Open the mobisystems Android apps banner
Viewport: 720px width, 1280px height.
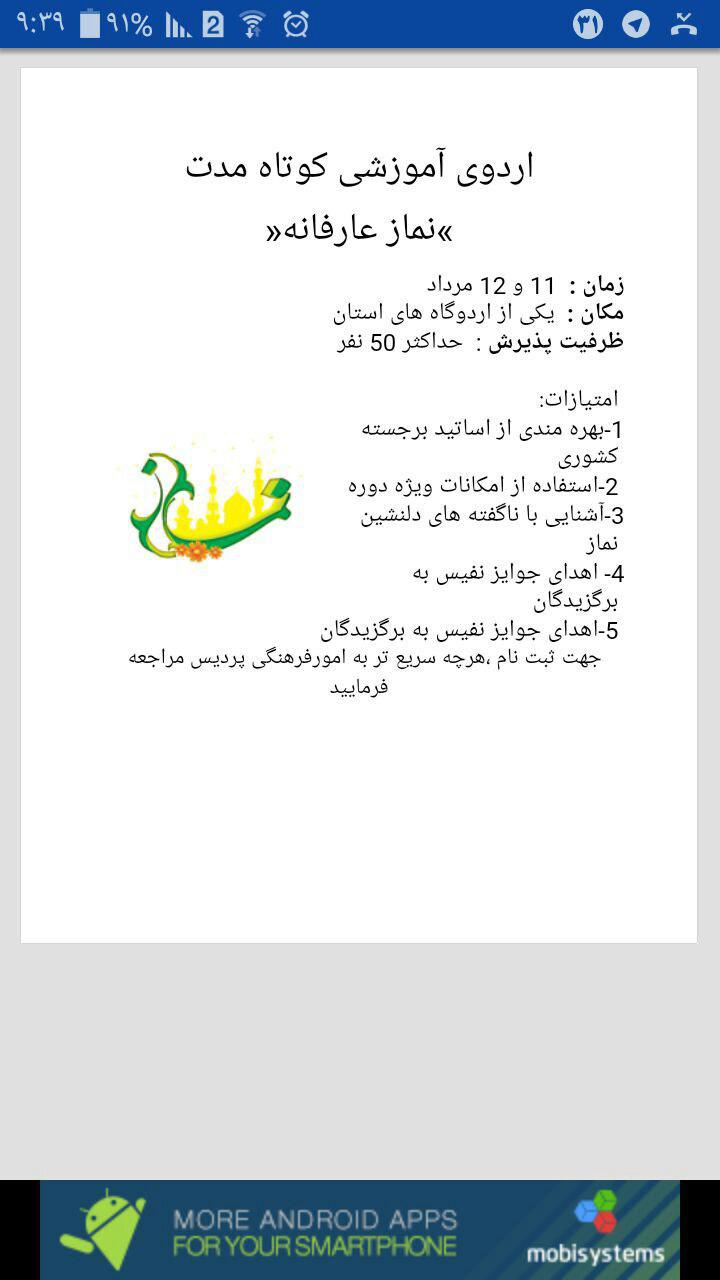(x=360, y=1230)
